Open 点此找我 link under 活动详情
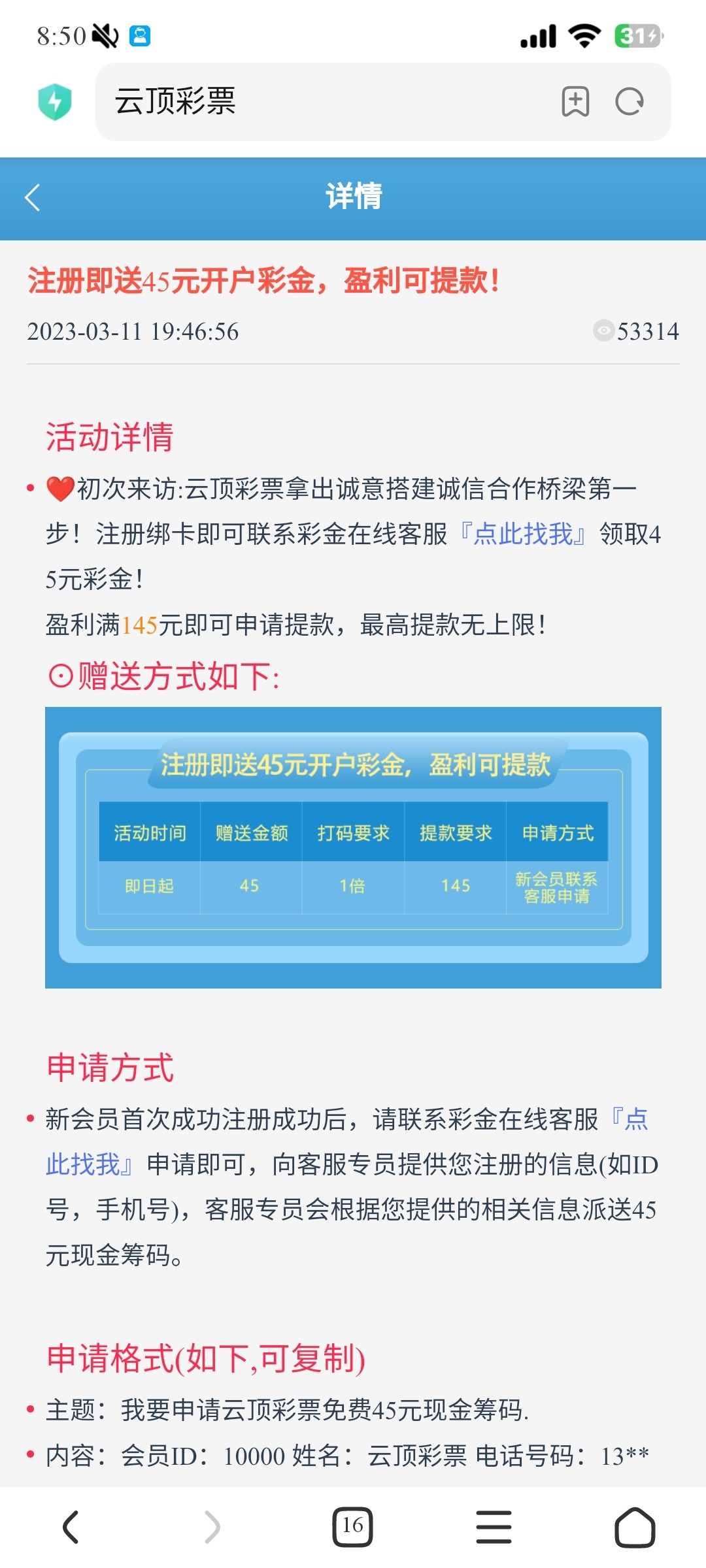Image resolution: width=706 pixels, height=1568 pixels. (523, 534)
